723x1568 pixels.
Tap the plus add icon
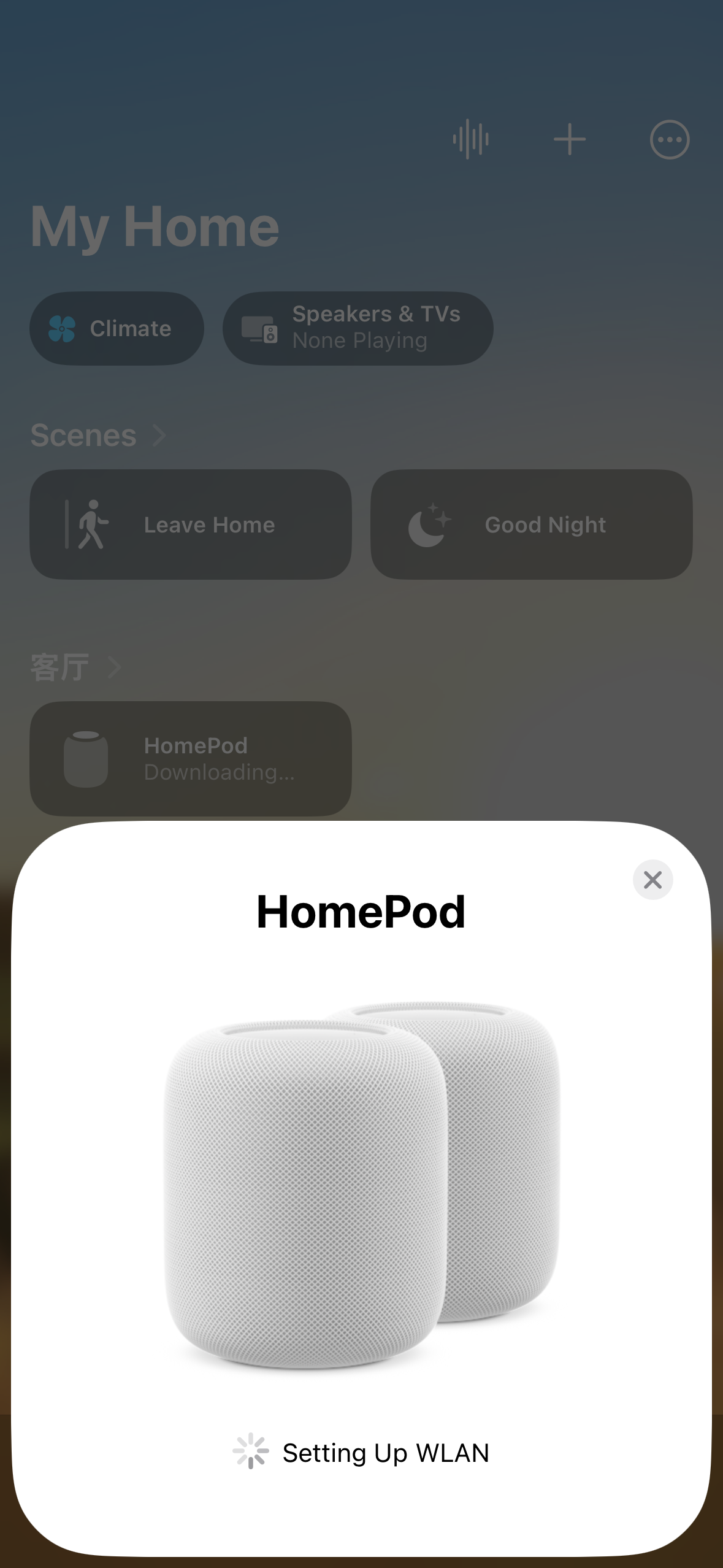[570, 139]
